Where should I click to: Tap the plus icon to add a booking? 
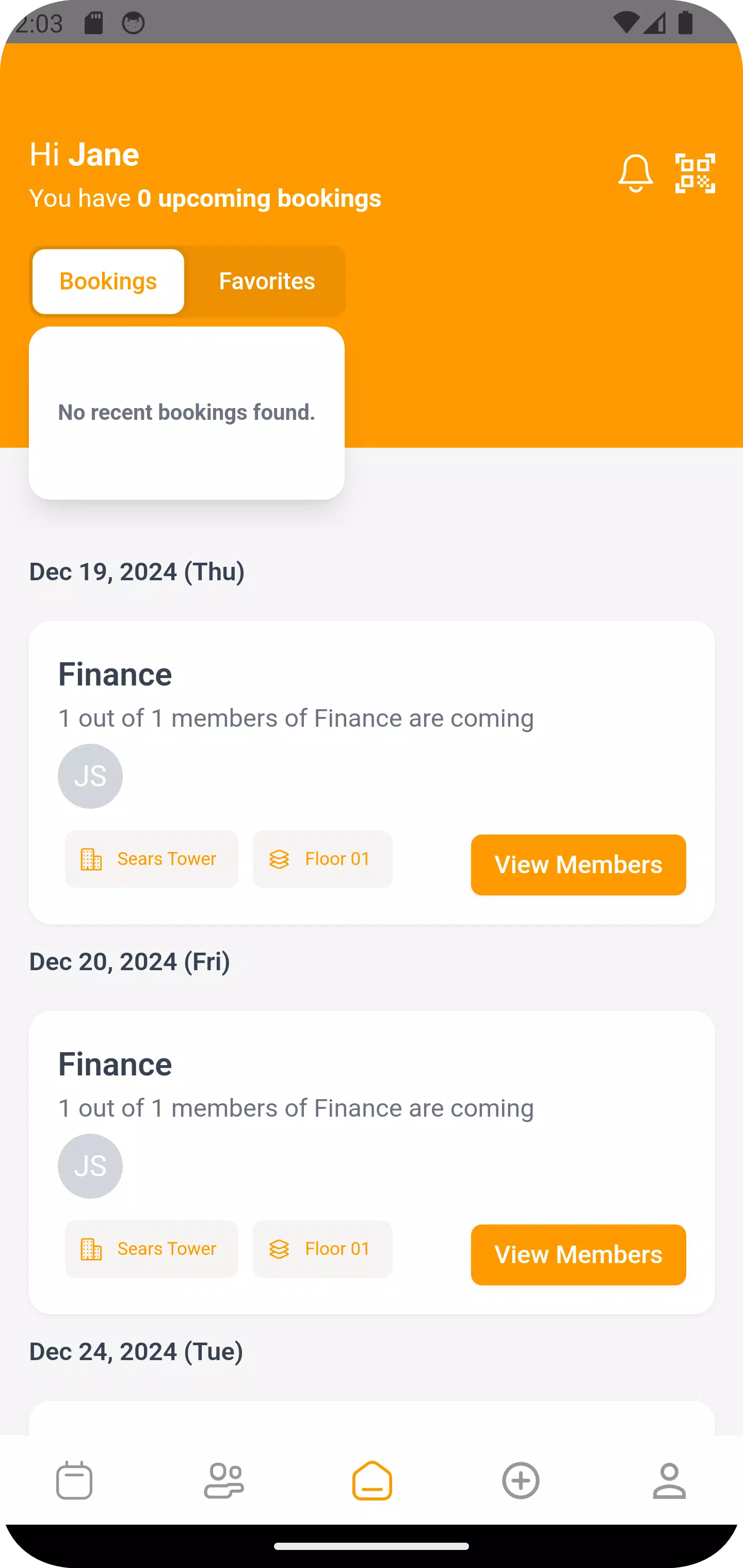click(x=521, y=1480)
